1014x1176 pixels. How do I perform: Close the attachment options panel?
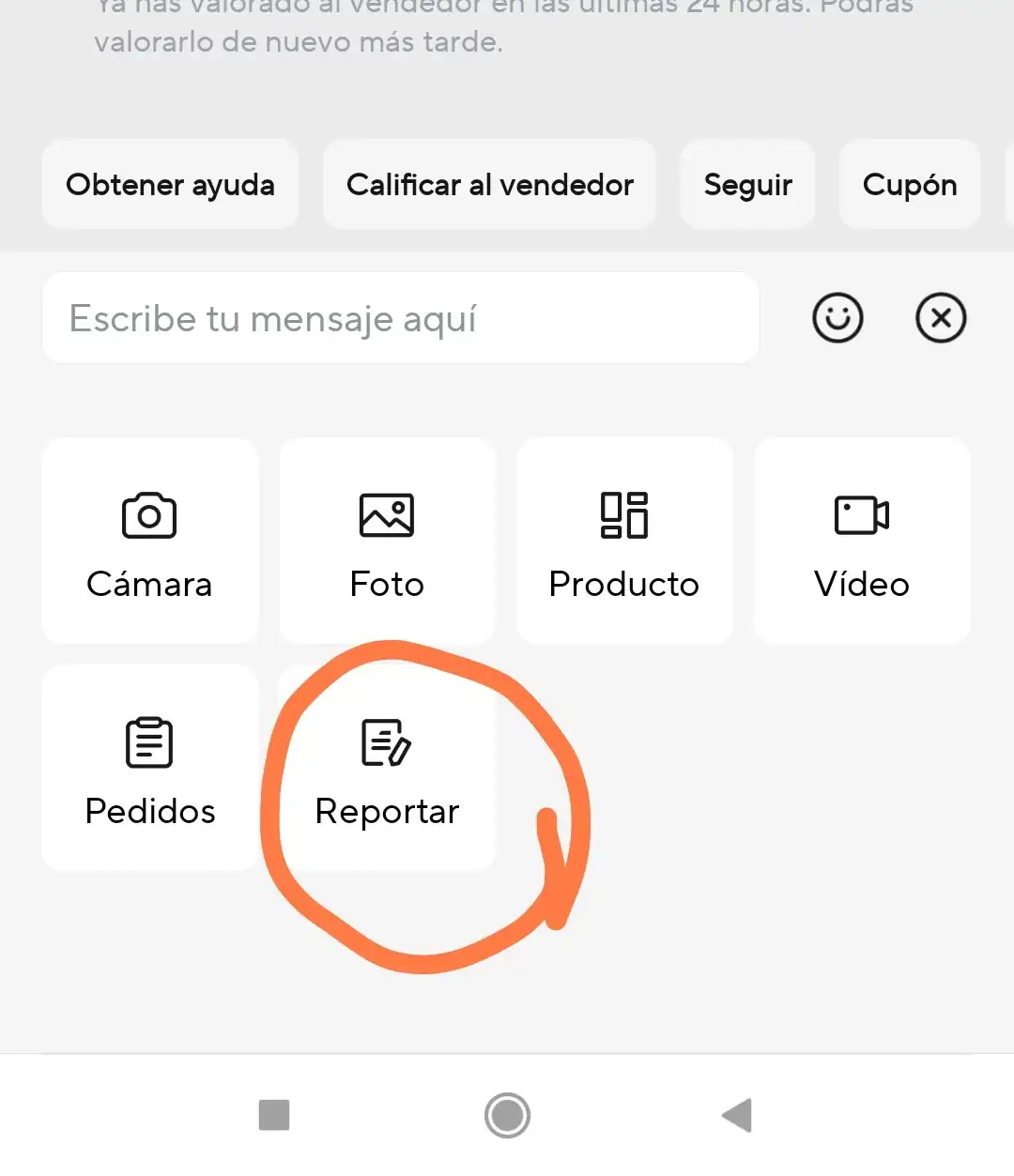[941, 318]
